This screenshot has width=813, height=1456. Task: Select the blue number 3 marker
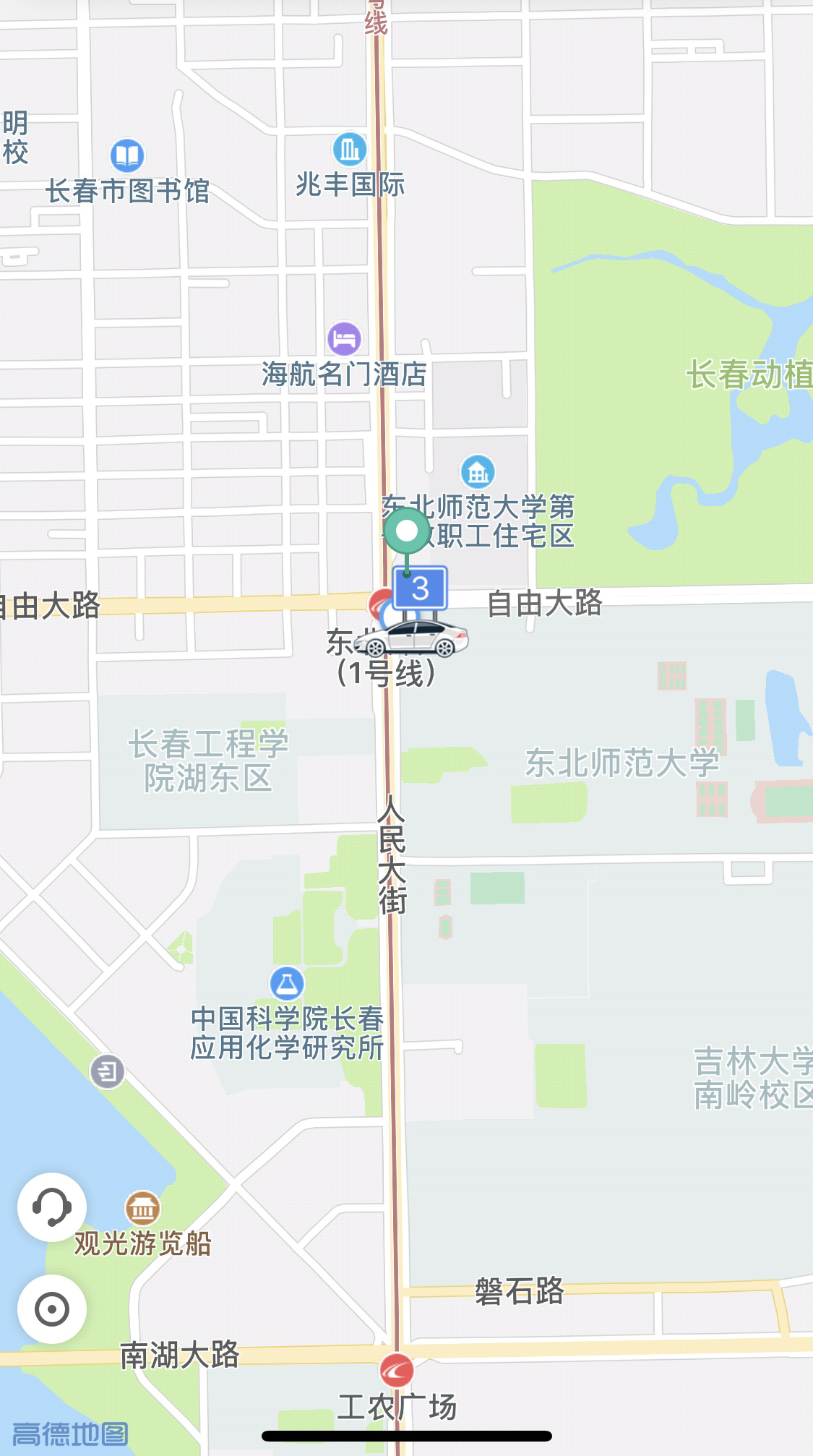pyautogui.click(x=420, y=588)
